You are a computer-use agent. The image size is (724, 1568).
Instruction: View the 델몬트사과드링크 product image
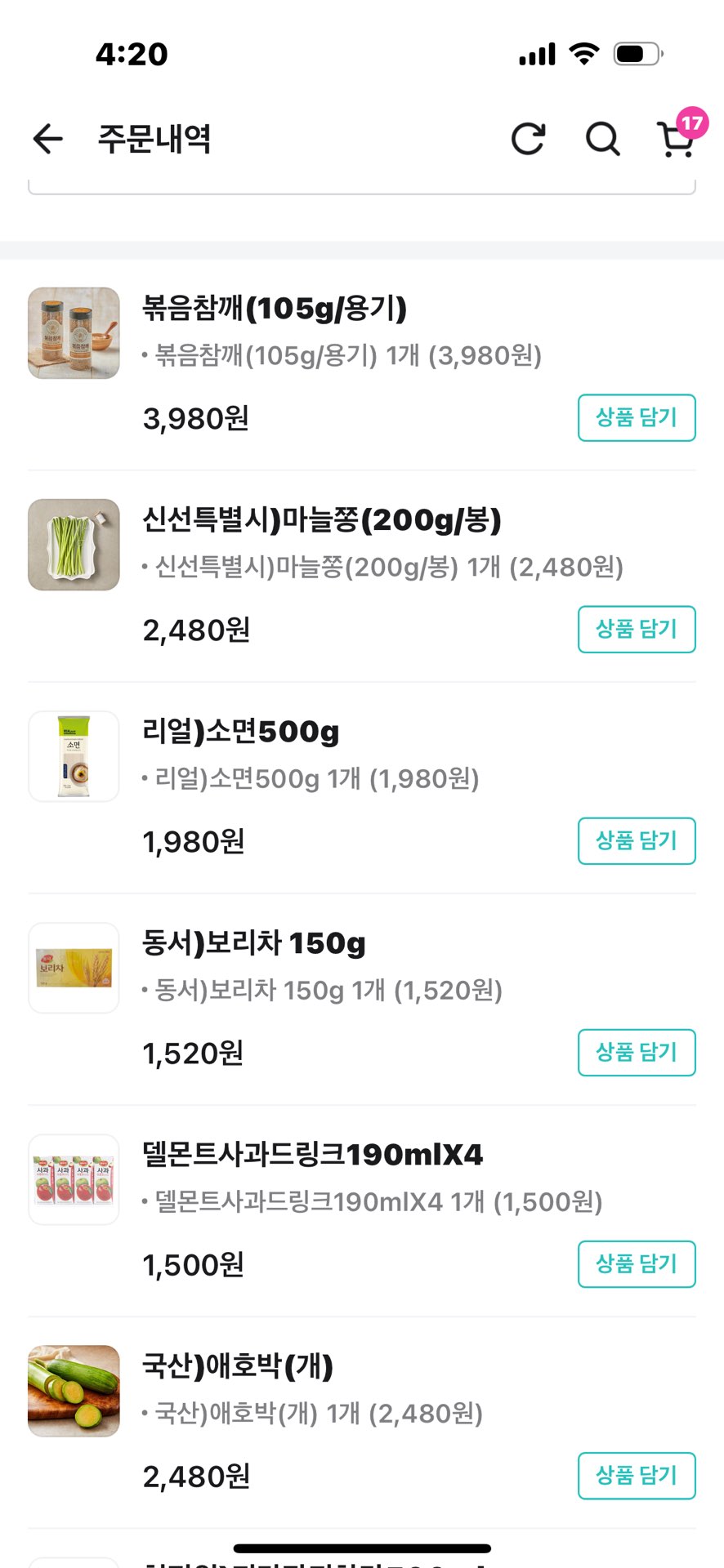(x=74, y=1179)
